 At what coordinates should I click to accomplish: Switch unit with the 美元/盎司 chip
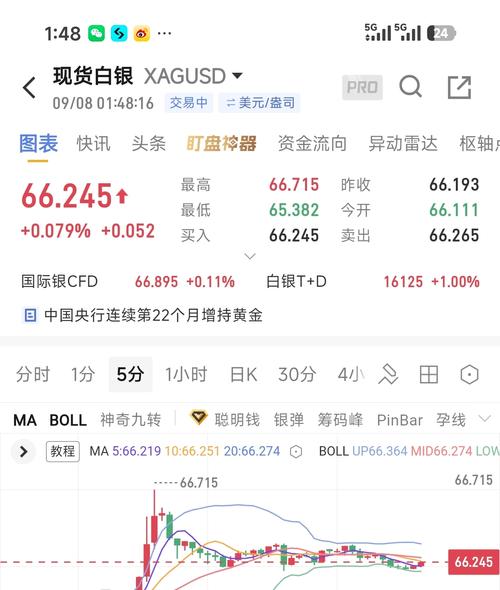[x=260, y=103]
